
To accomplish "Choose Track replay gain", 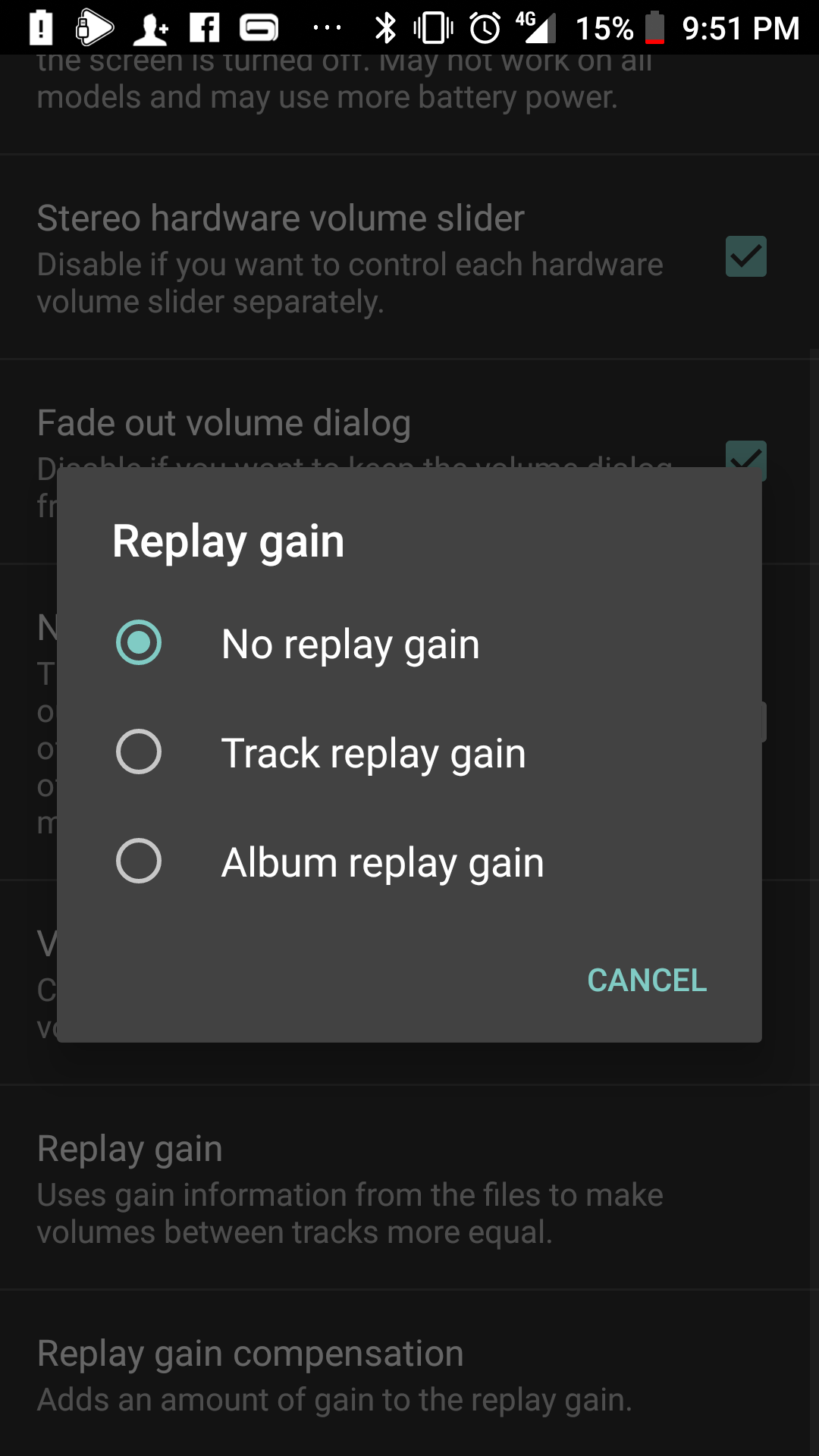I will 409,752.
